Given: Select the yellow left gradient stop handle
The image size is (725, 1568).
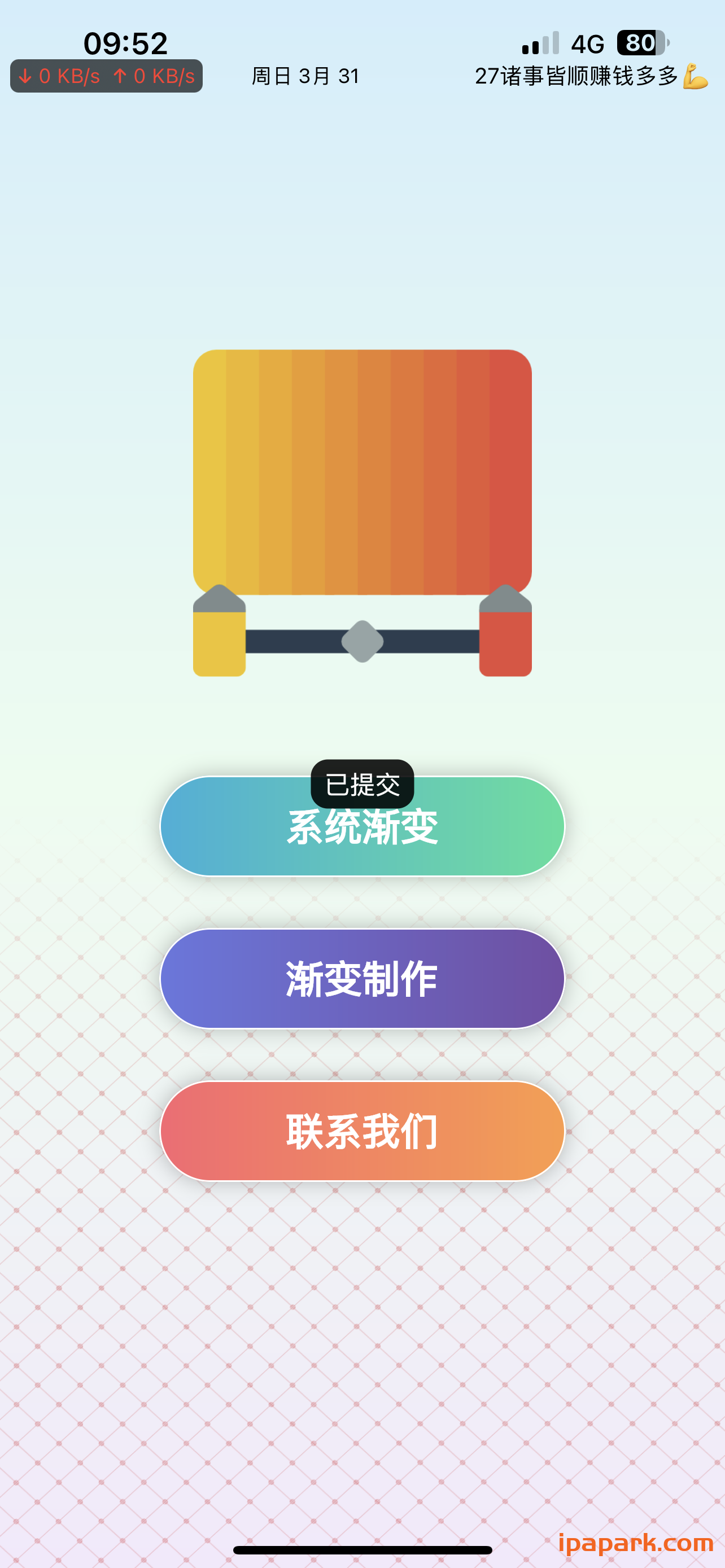Looking at the screenshot, I should click(x=219, y=633).
